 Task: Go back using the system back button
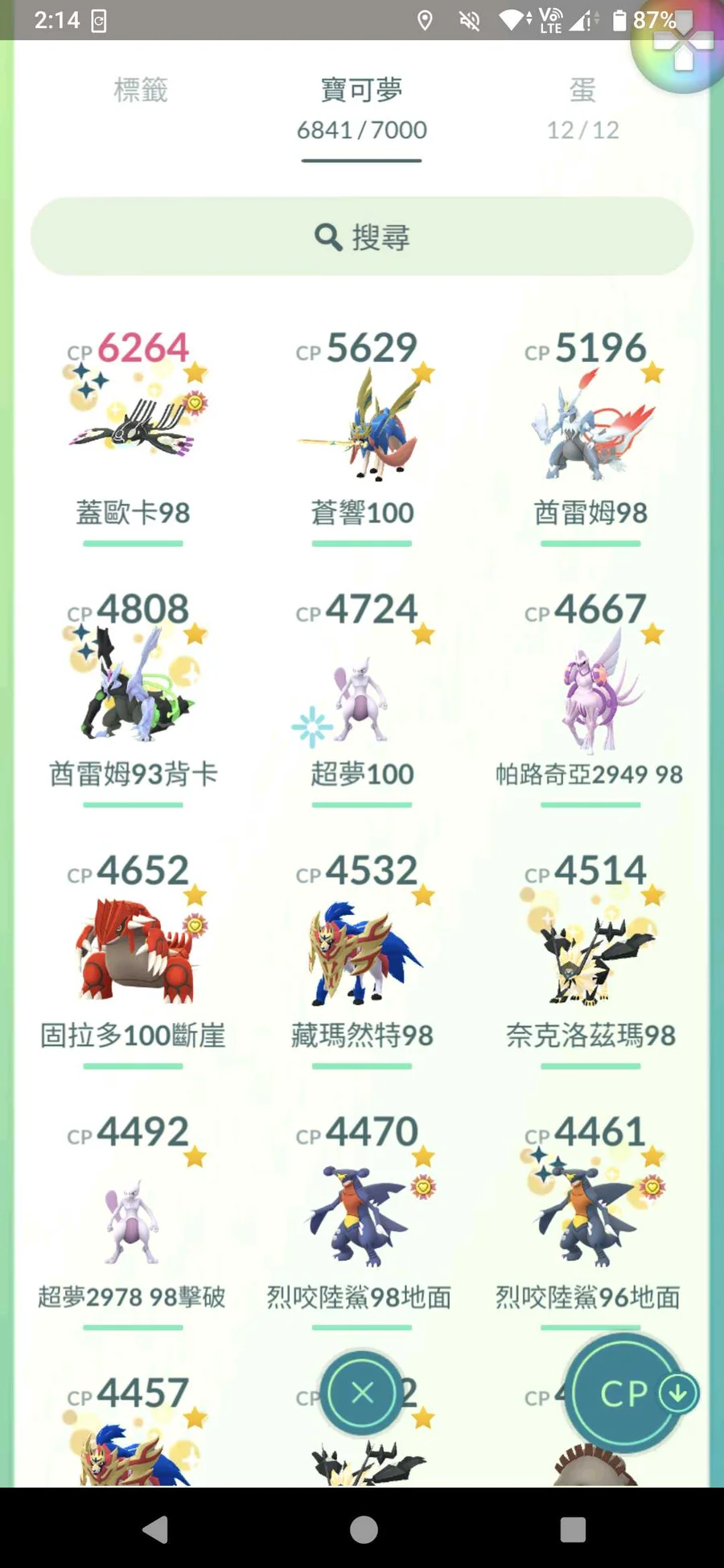155,1529
